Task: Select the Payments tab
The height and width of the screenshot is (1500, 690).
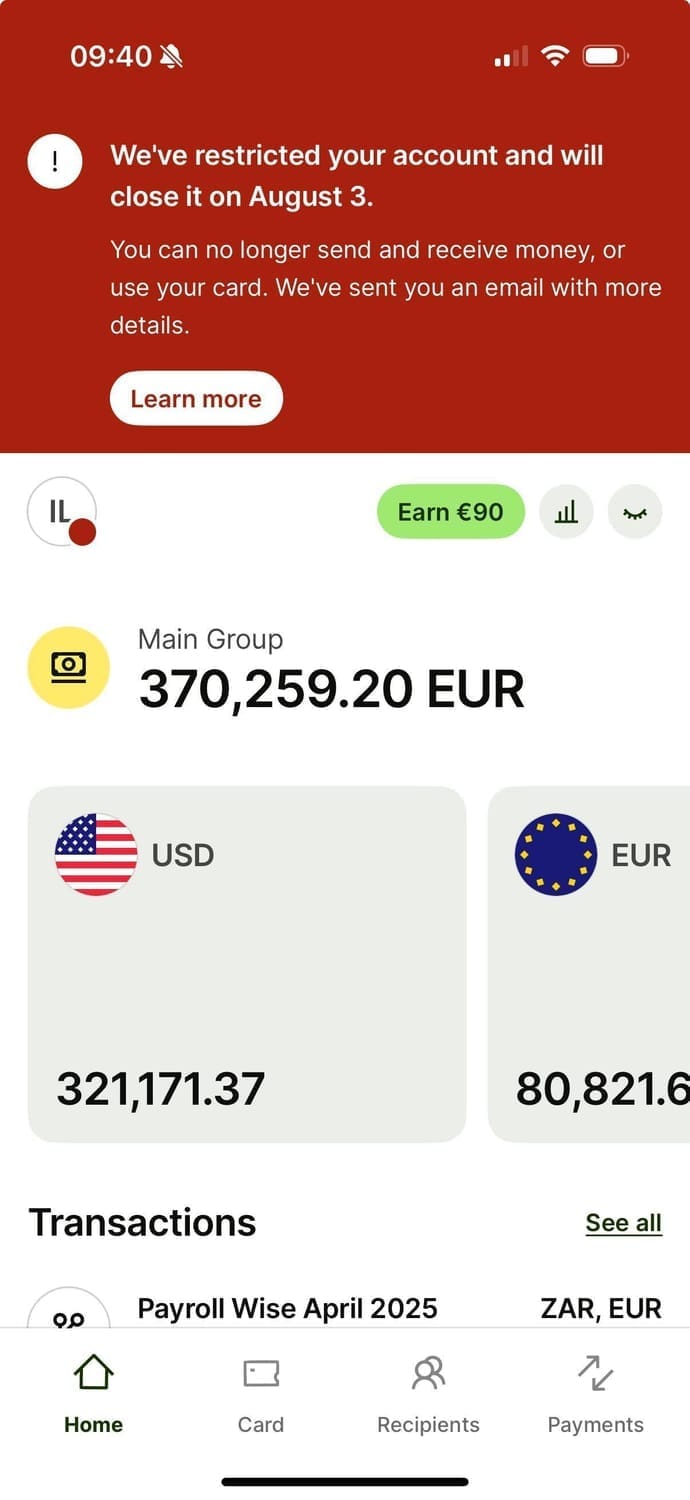Action: coord(596,1395)
